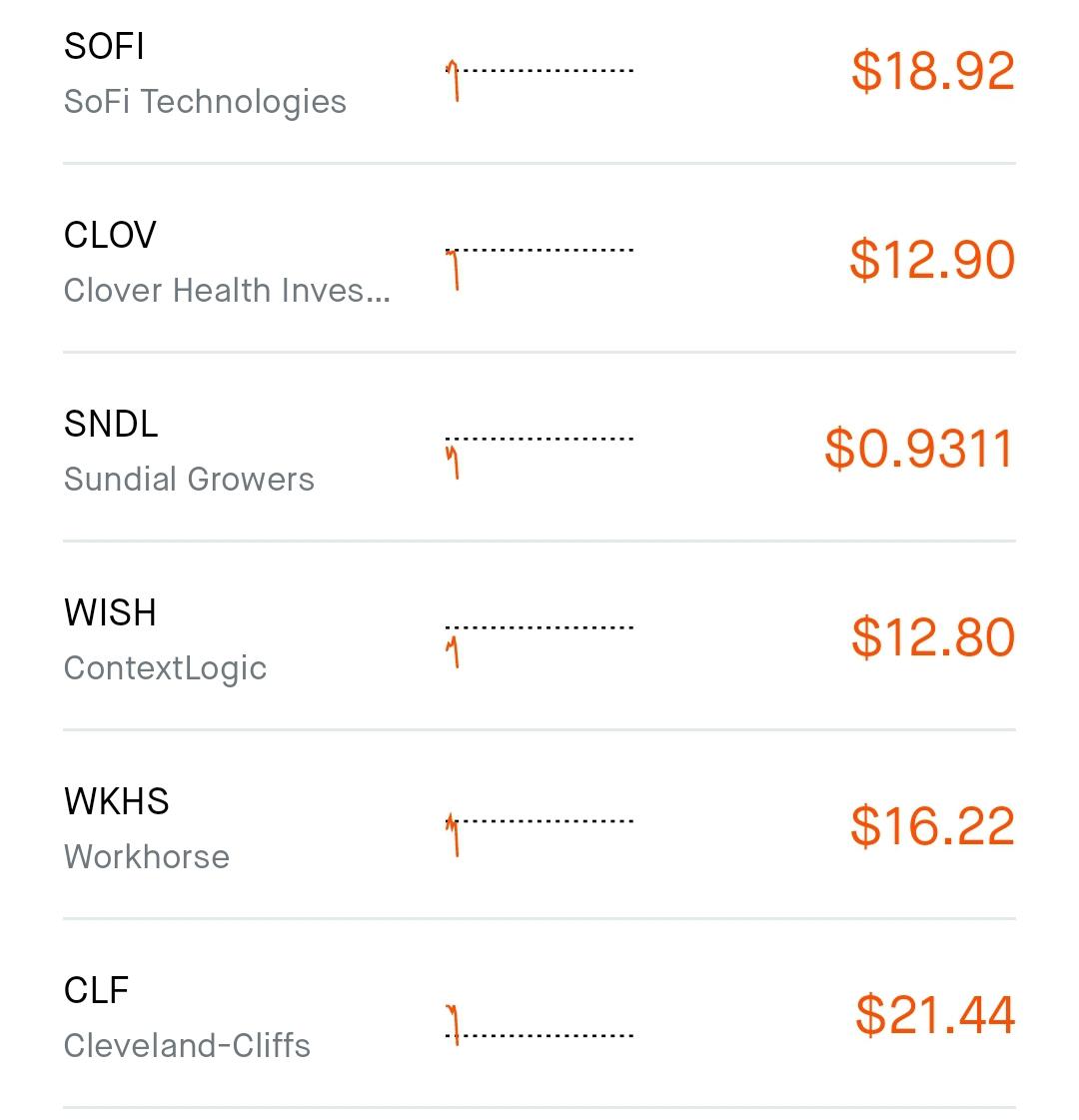The width and height of the screenshot is (1079, 1120).
Task: Select the CLF sparkline graph
Action: pyautogui.click(x=539, y=1014)
